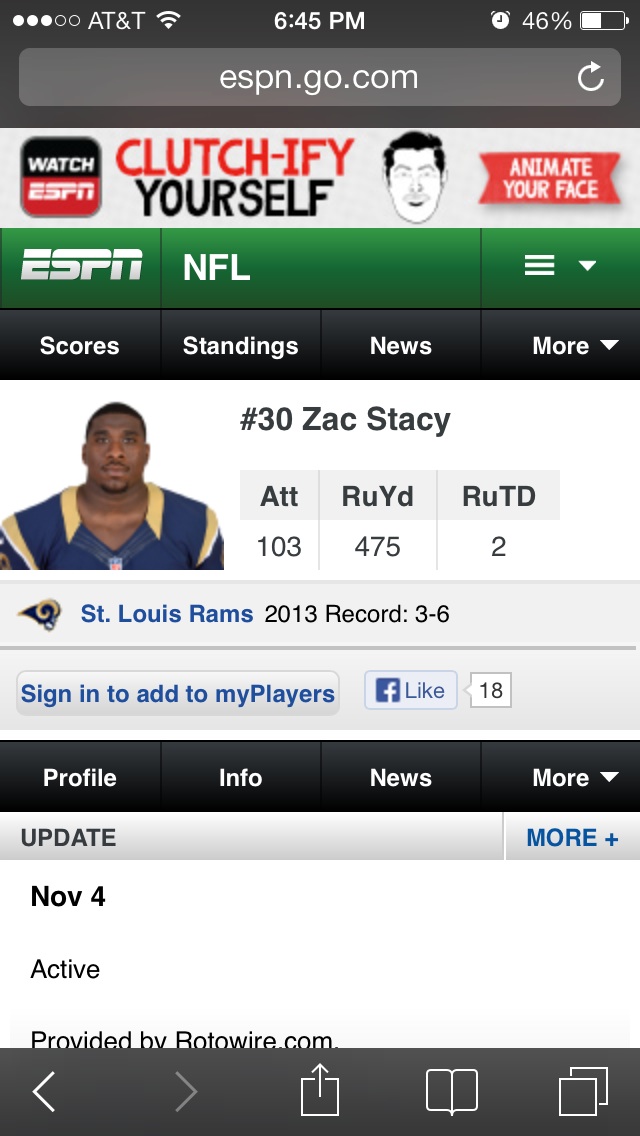Screen dimensions: 640x1136
Task: View NFL Standings
Action: tap(241, 346)
